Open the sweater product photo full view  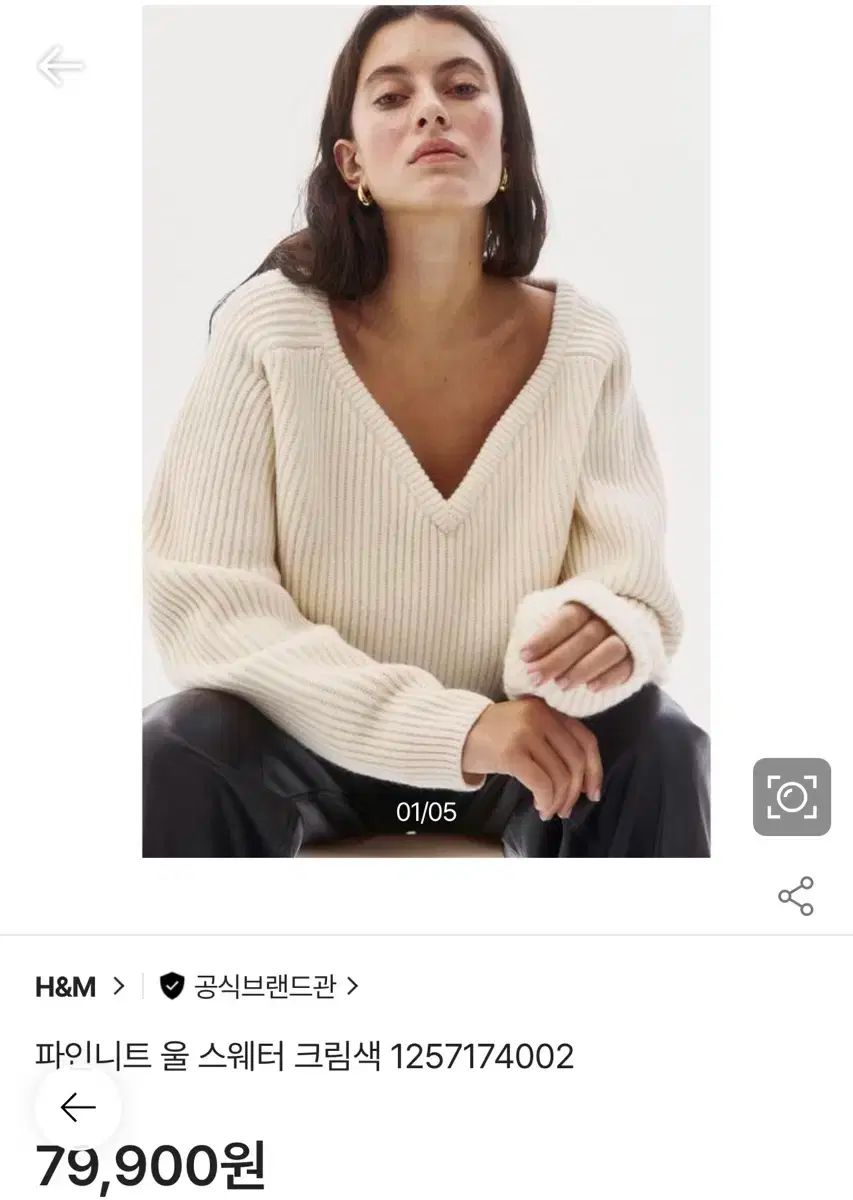426,430
